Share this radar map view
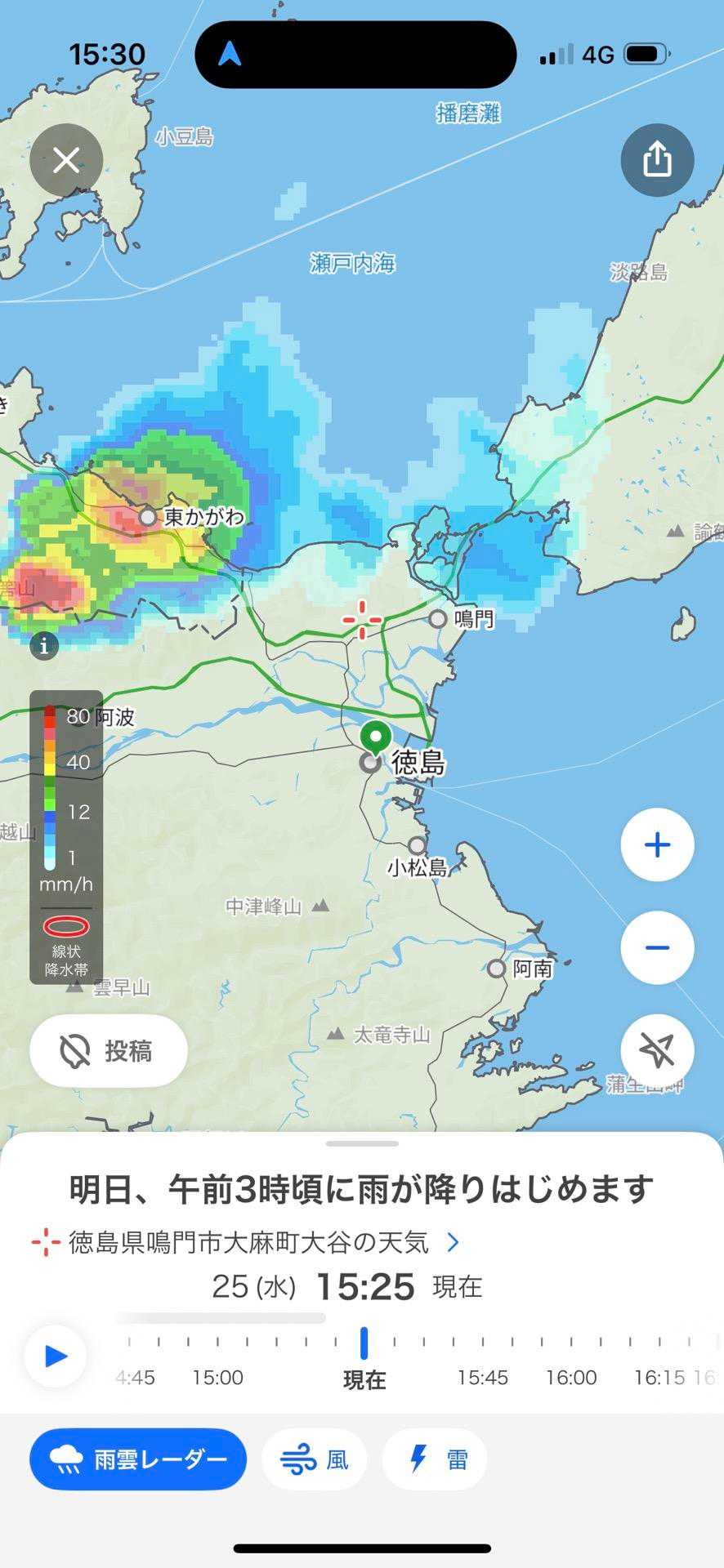This screenshot has width=724, height=1568. (x=657, y=160)
